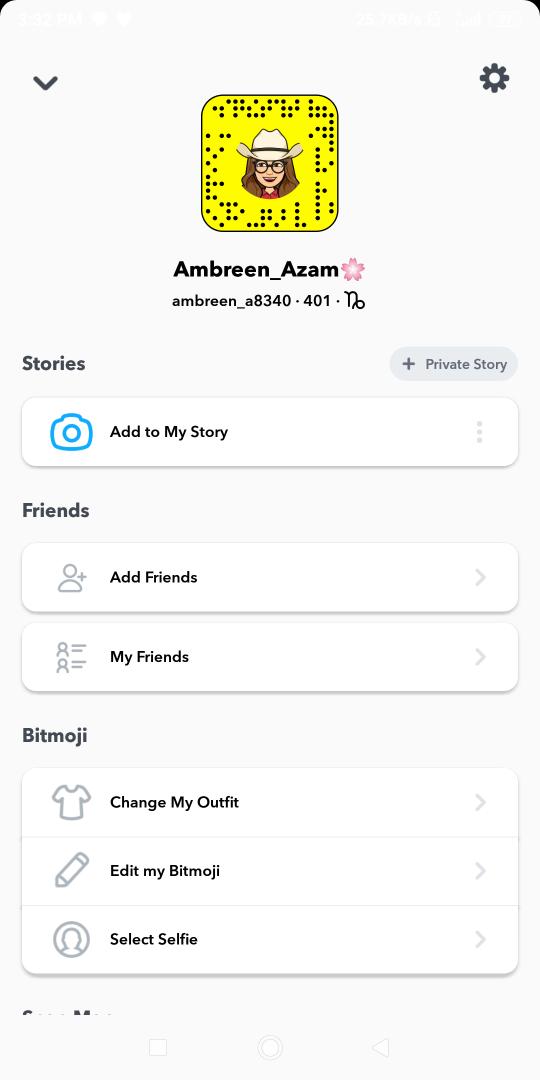Screen dimensions: 540x1080
Task: Collapse the profile with the down chevron
Action: [x=45, y=83]
